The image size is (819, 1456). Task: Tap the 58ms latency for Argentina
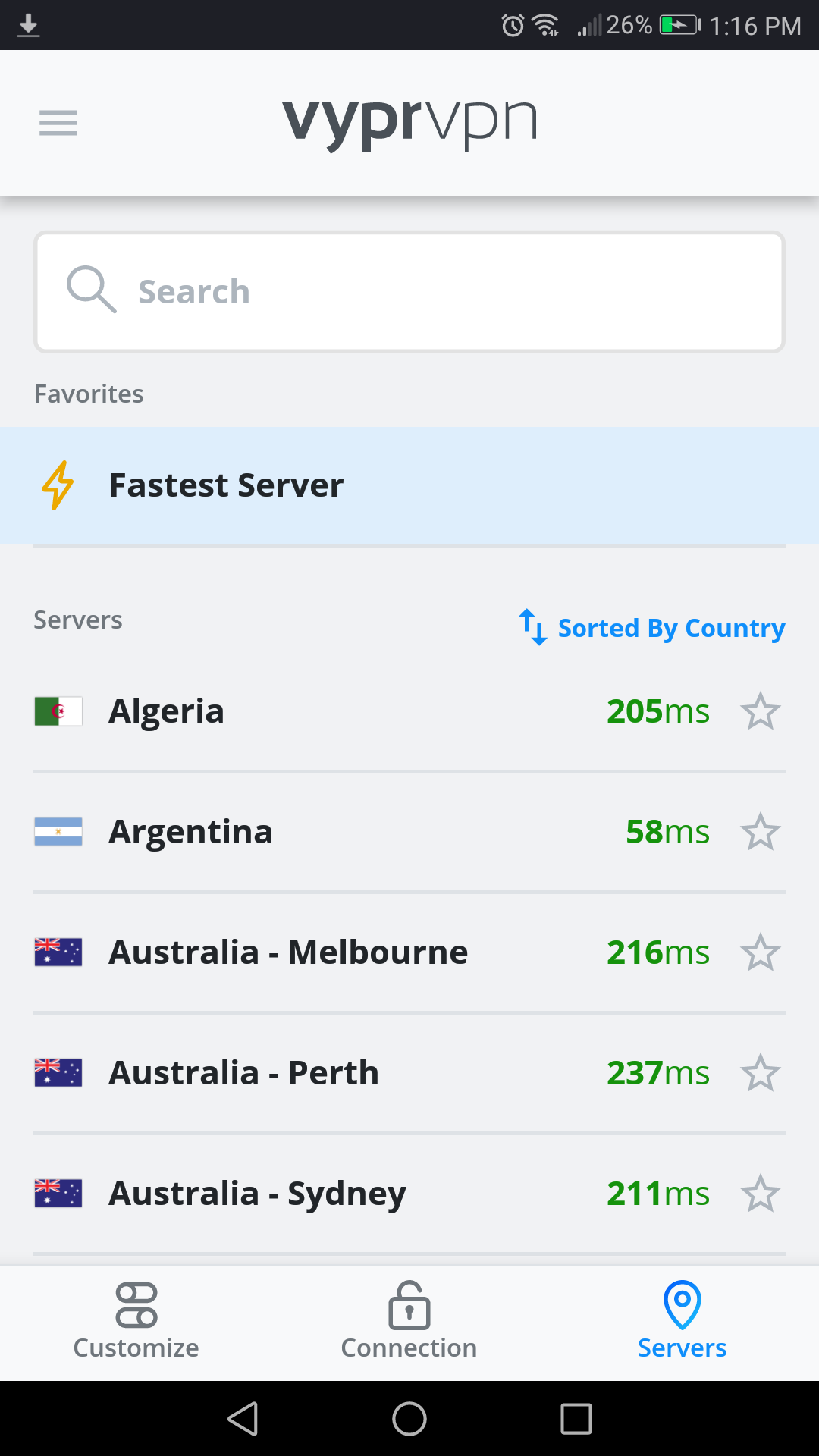click(667, 831)
